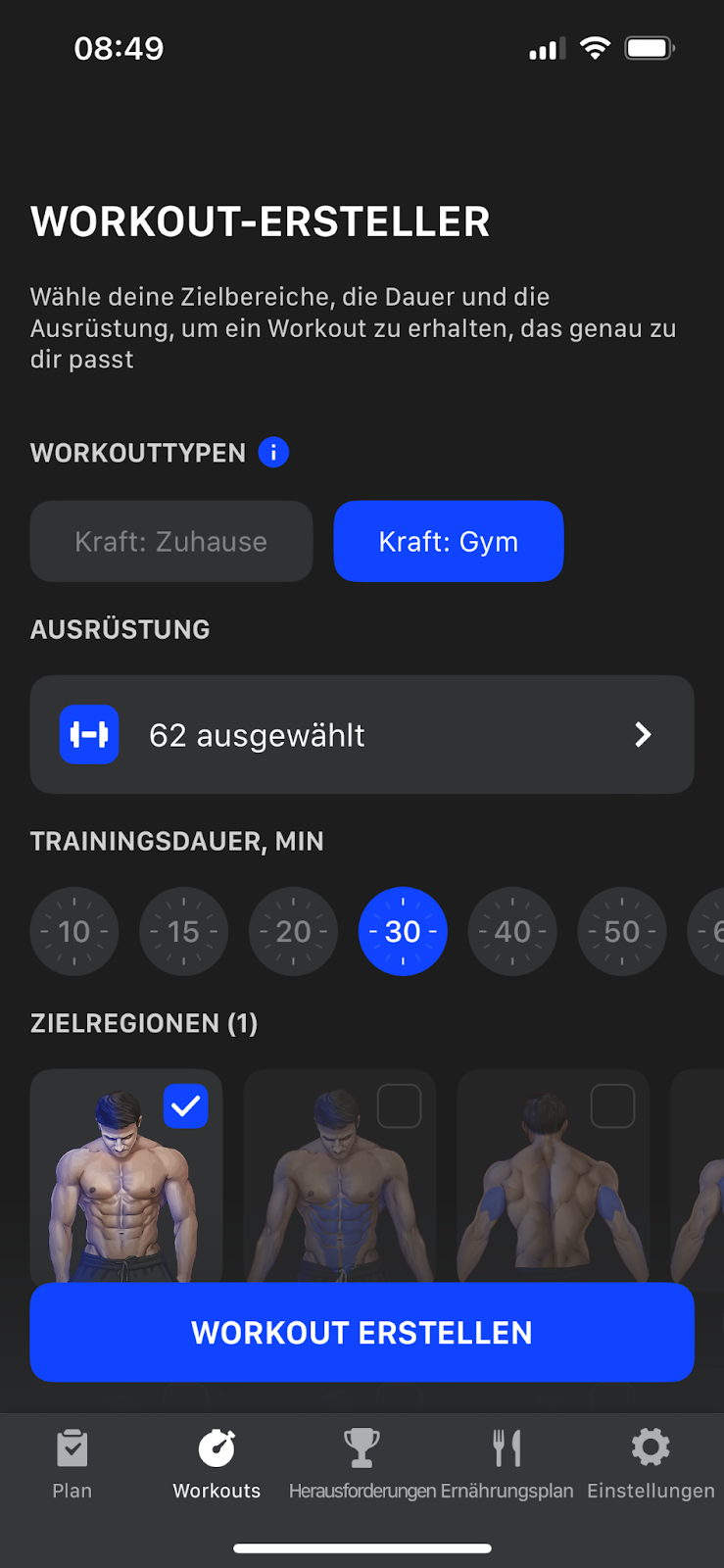
Task: Tap the Workout erstellen button
Action: tap(362, 1332)
